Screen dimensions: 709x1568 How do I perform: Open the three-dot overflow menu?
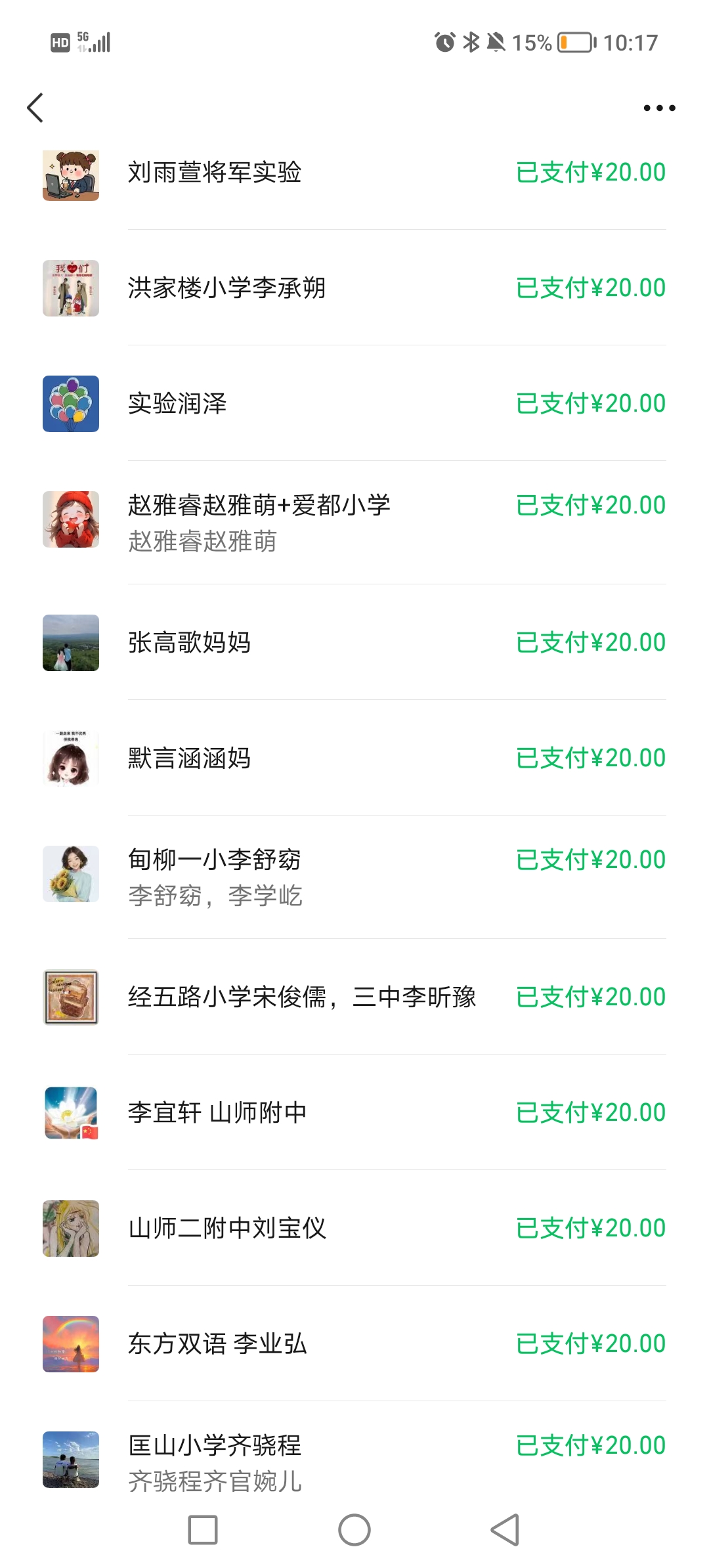pyautogui.click(x=659, y=108)
